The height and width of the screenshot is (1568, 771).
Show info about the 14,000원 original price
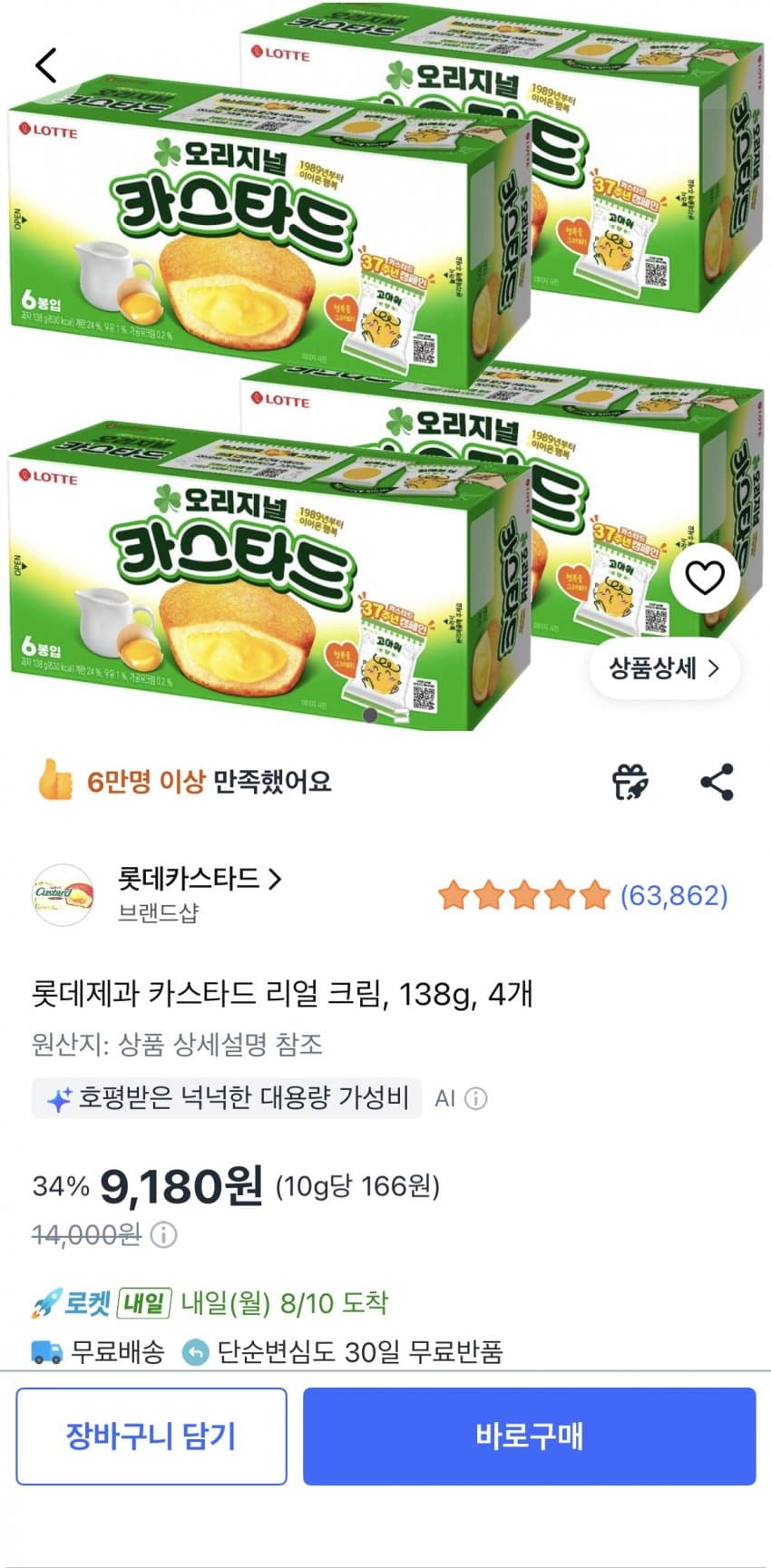click(163, 1234)
